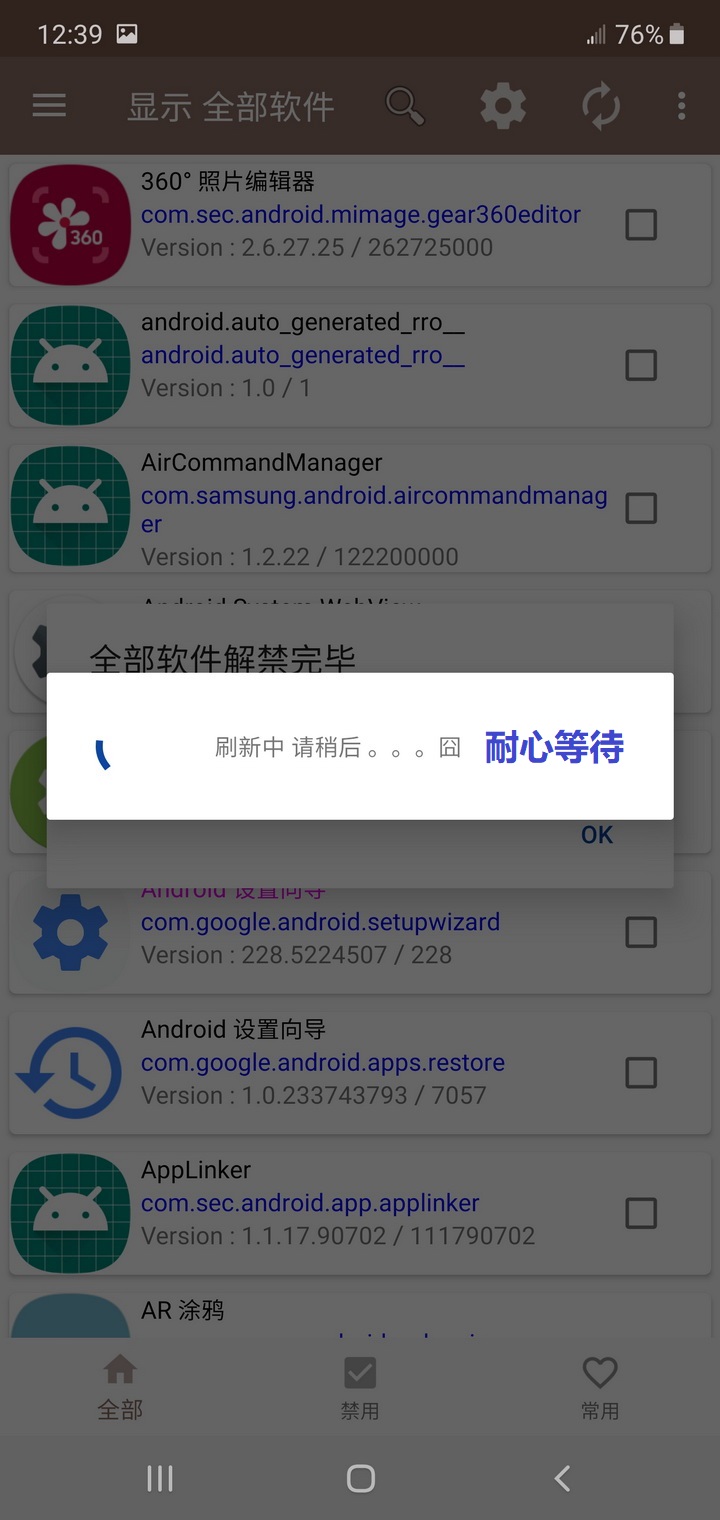The height and width of the screenshot is (1520, 720).
Task: Go back with the system back button
Action: click(x=562, y=1478)
